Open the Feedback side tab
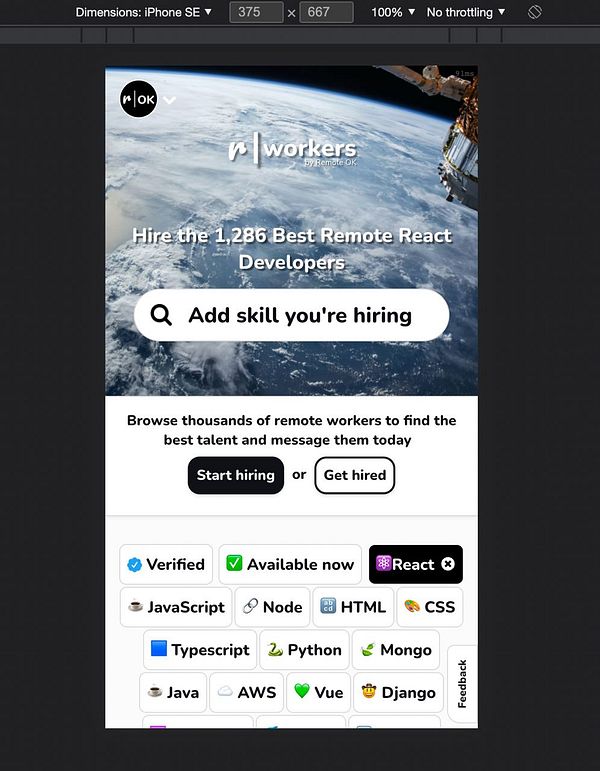This screenshot has width=600, height=771. tap(462, 684)
